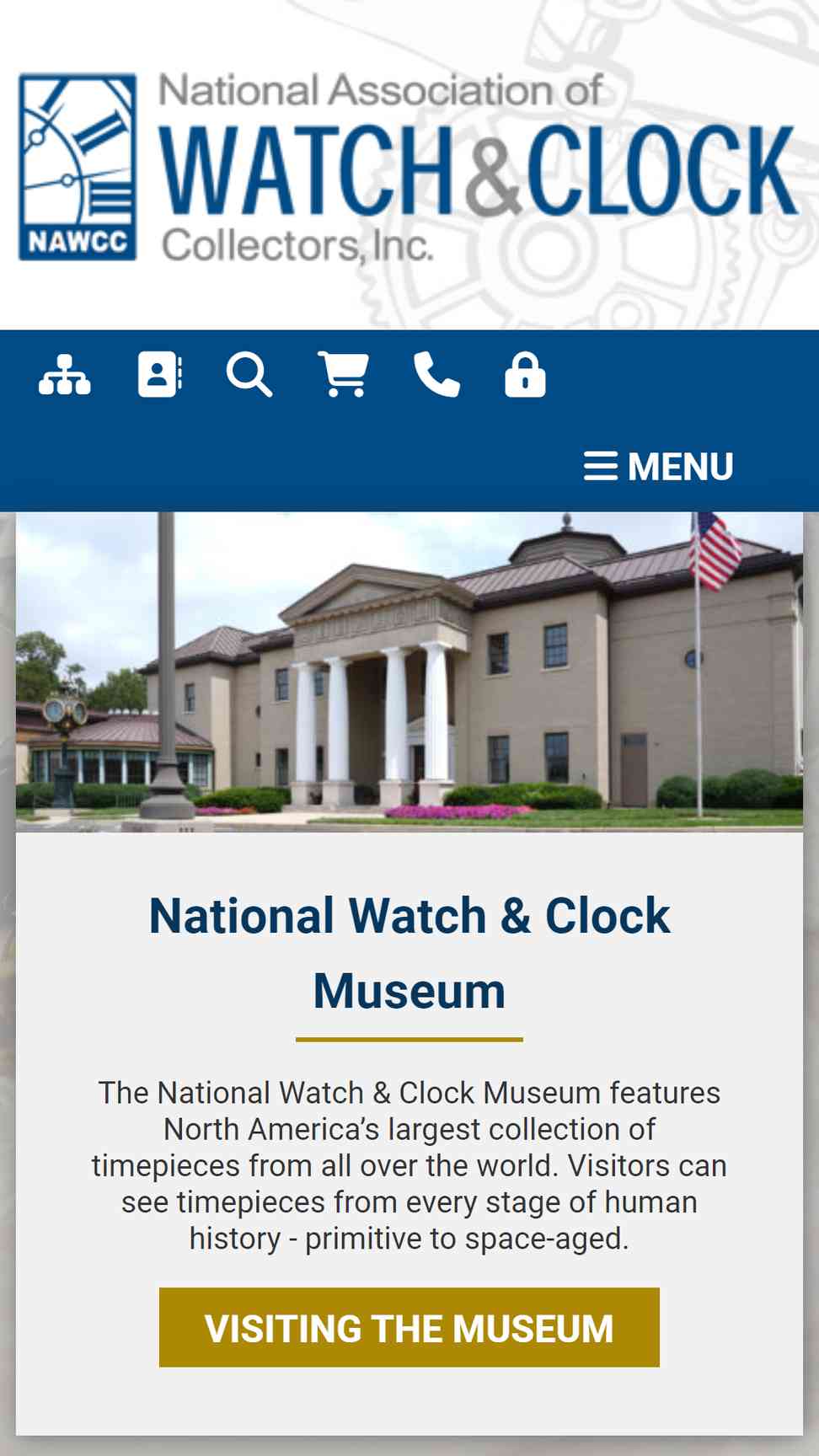The image size is (819, 1456).
Task: Tap the search magnifier icon
Action: [249, 375]
